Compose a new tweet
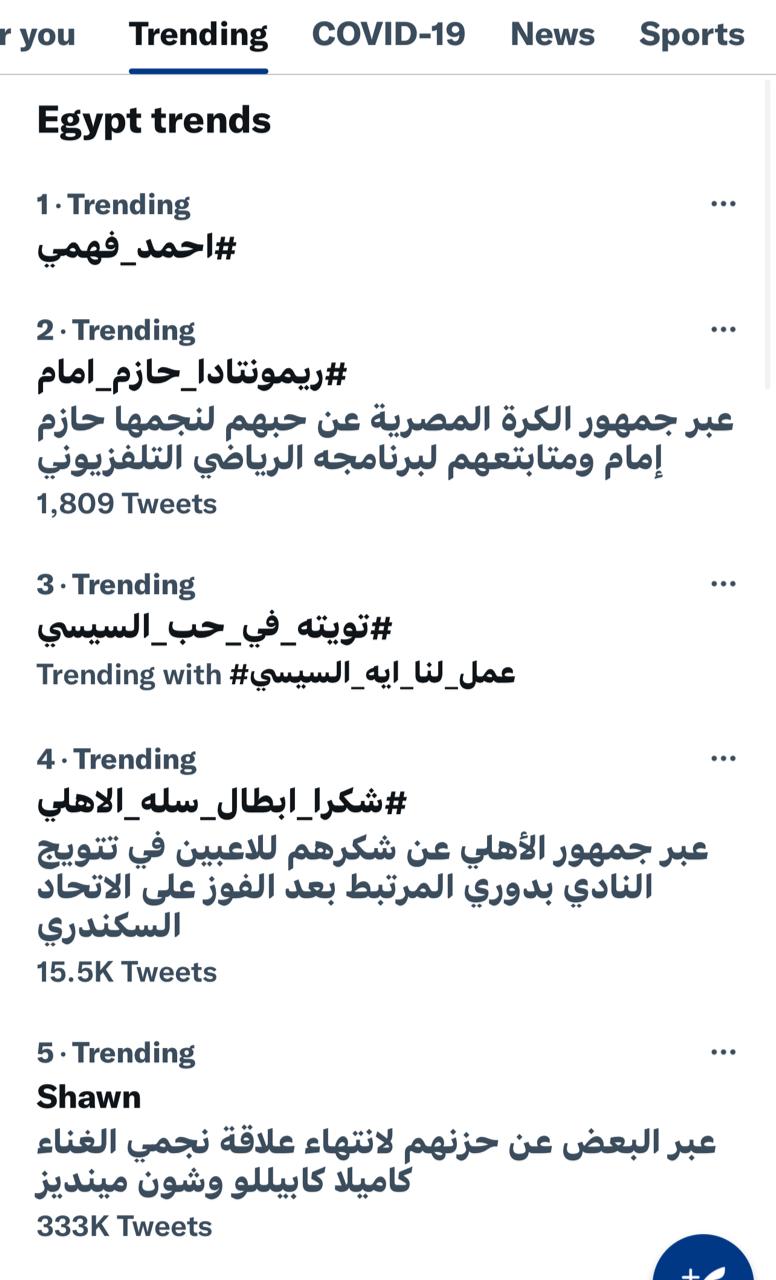This screenshot has width=776, height=1280. pos(703,1262)
